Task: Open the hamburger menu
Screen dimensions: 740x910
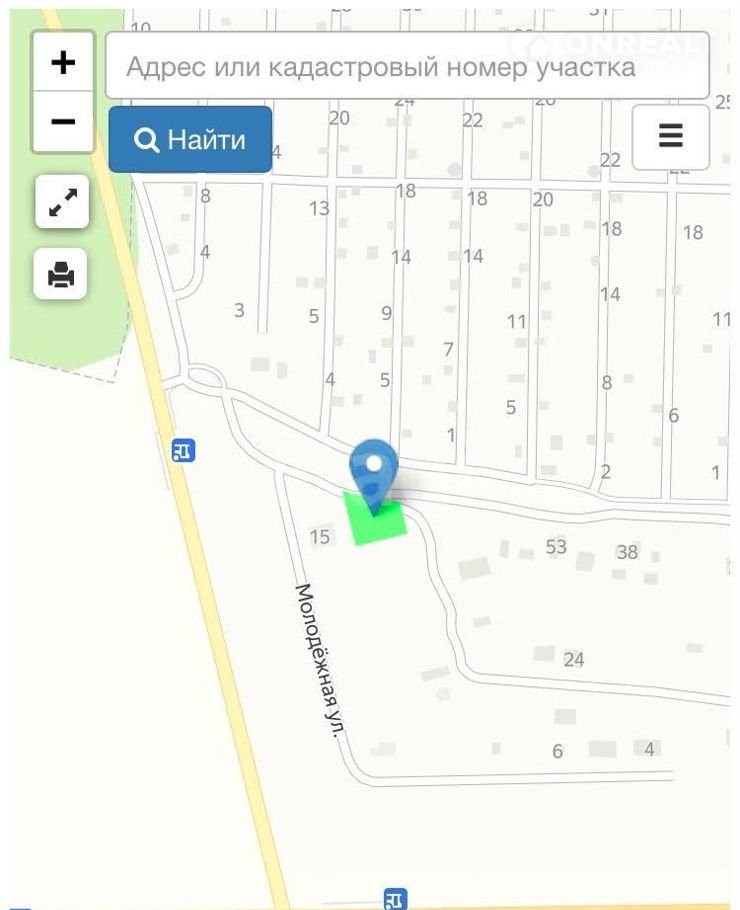Action: pyautogui.click(x=670, y=137)
